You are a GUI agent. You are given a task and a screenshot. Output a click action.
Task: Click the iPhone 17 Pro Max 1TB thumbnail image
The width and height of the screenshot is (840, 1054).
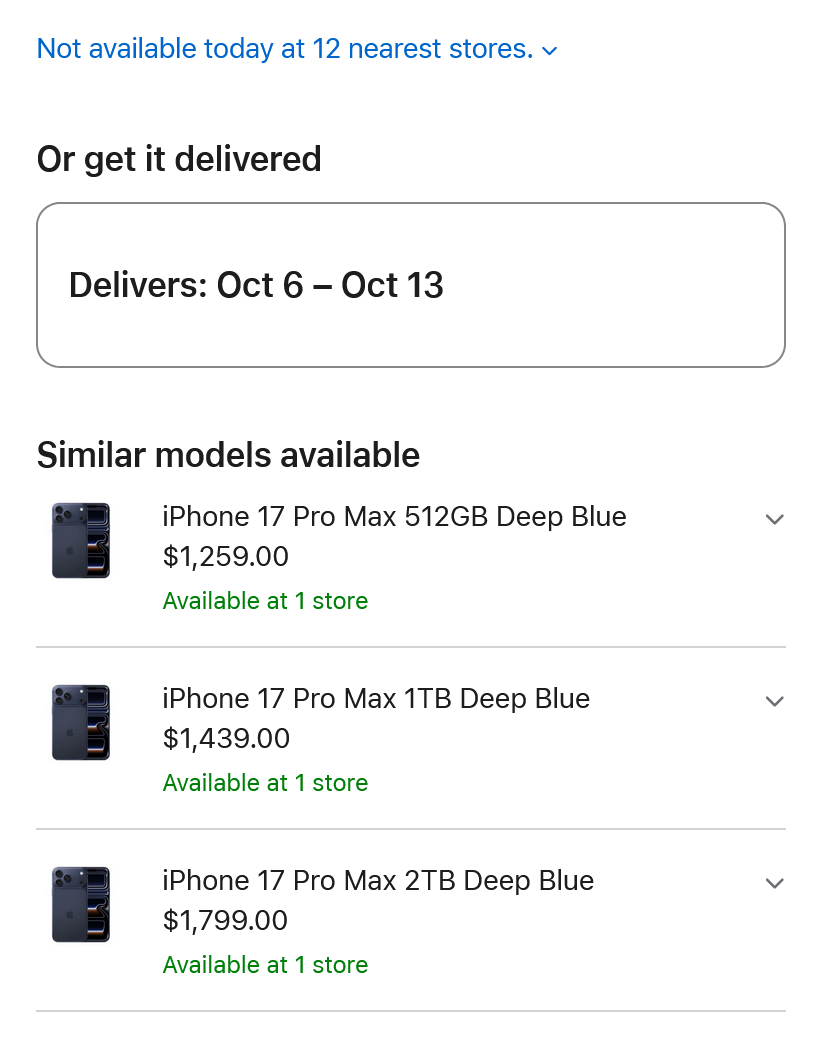[x=80, y=722]
